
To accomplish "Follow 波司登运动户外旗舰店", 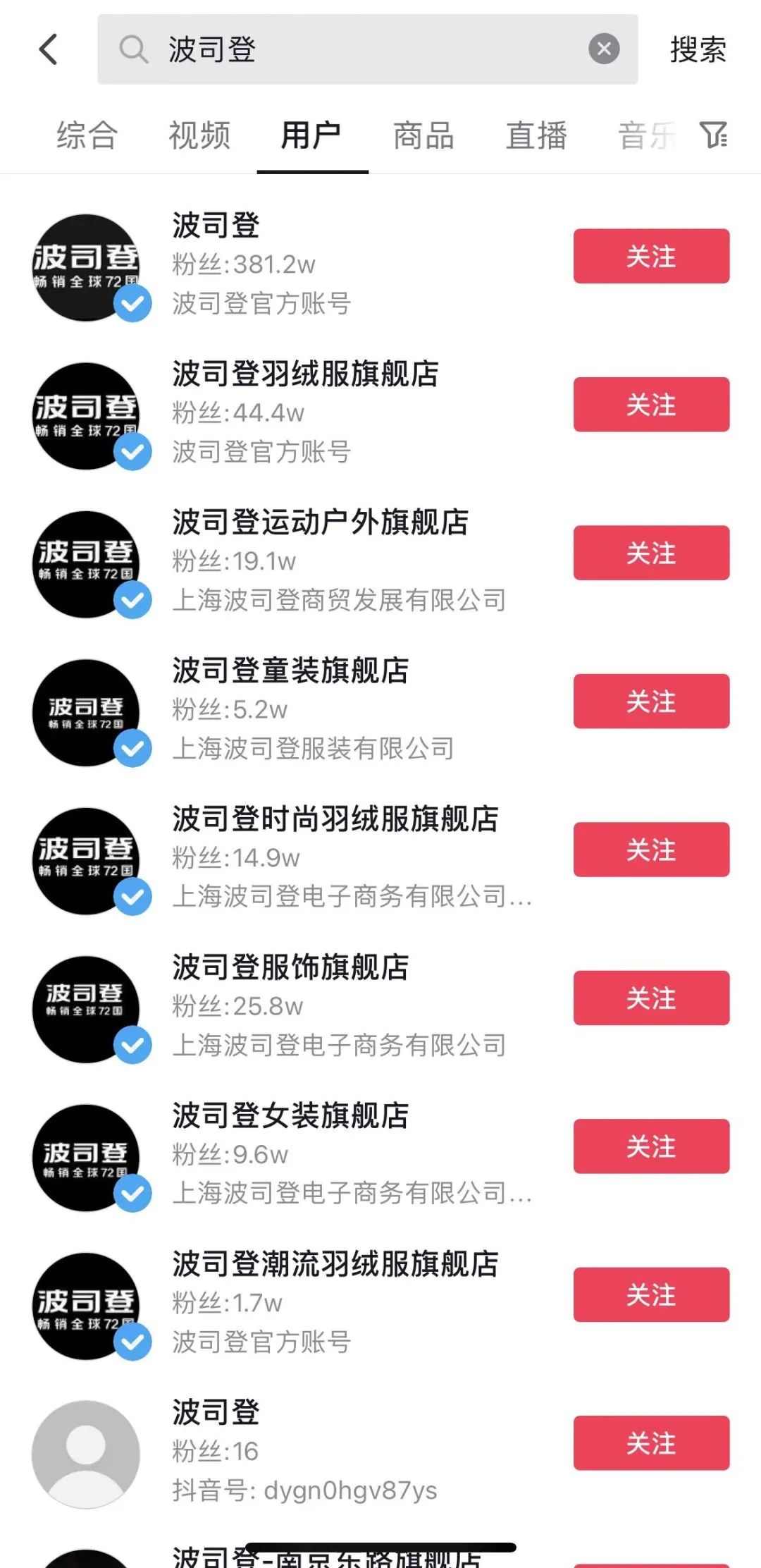I will 650,554.
